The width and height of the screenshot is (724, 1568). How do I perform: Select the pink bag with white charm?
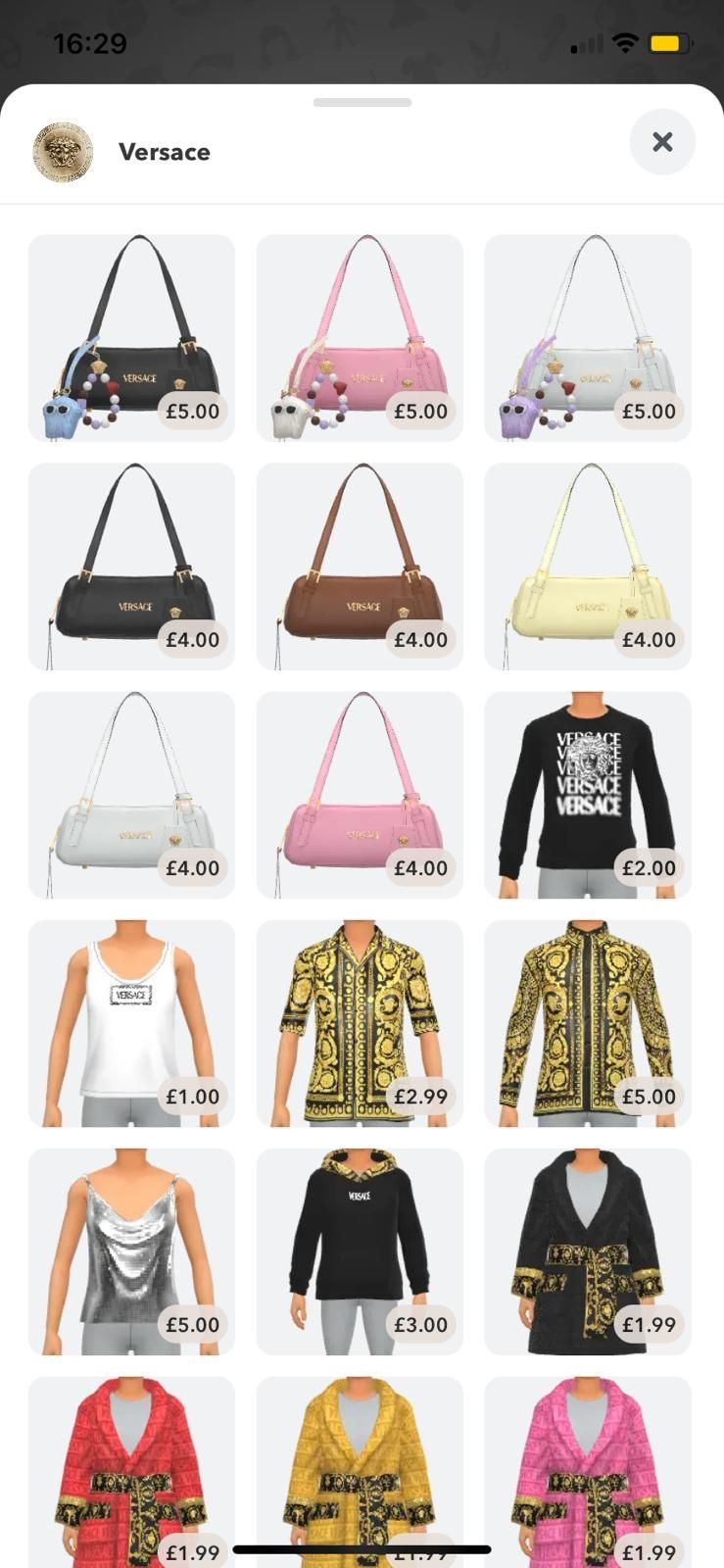360,338
